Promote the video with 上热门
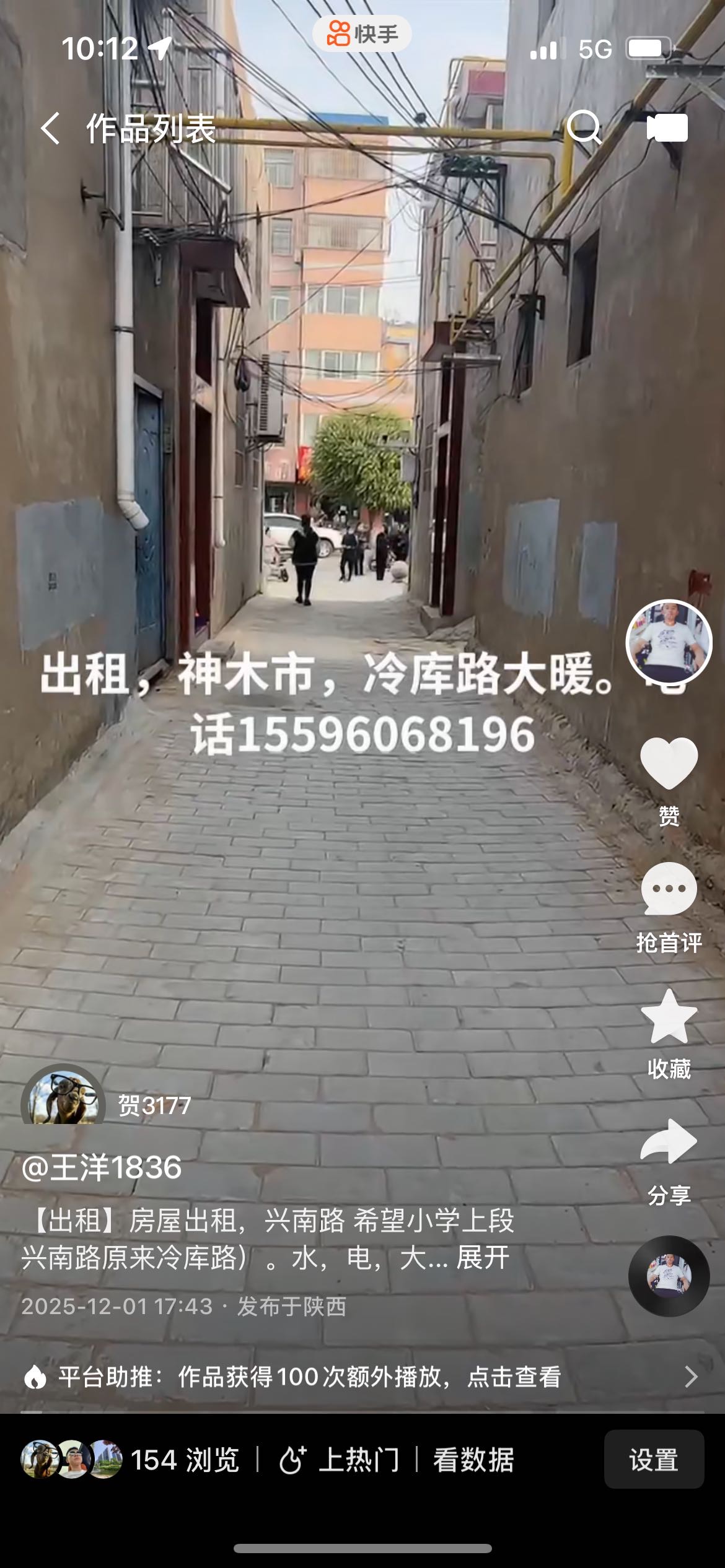Image resolution: width=725 pixels, height=1568 pixels. [338, 1460]
